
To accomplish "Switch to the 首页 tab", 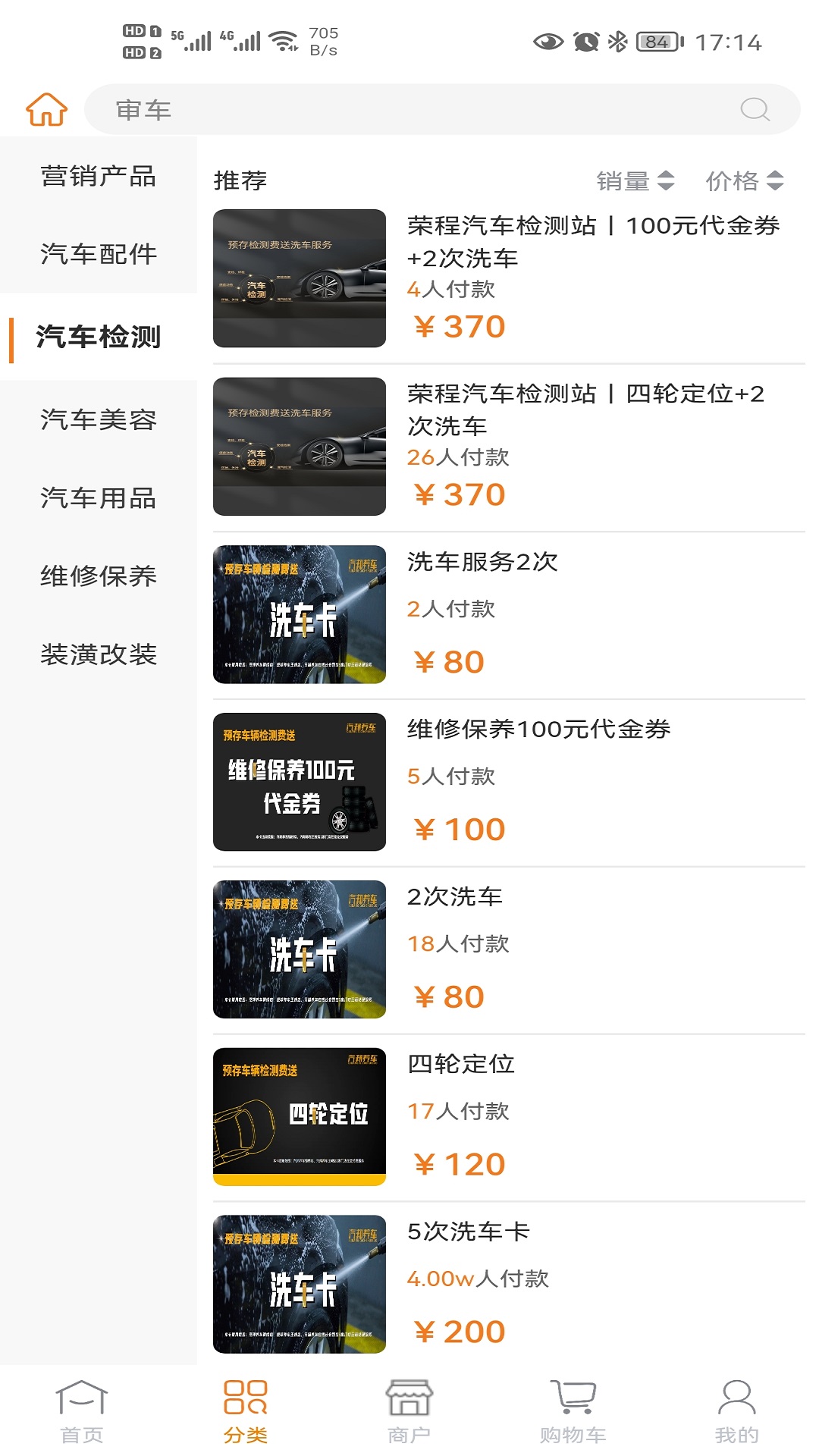I will 82,1412.
